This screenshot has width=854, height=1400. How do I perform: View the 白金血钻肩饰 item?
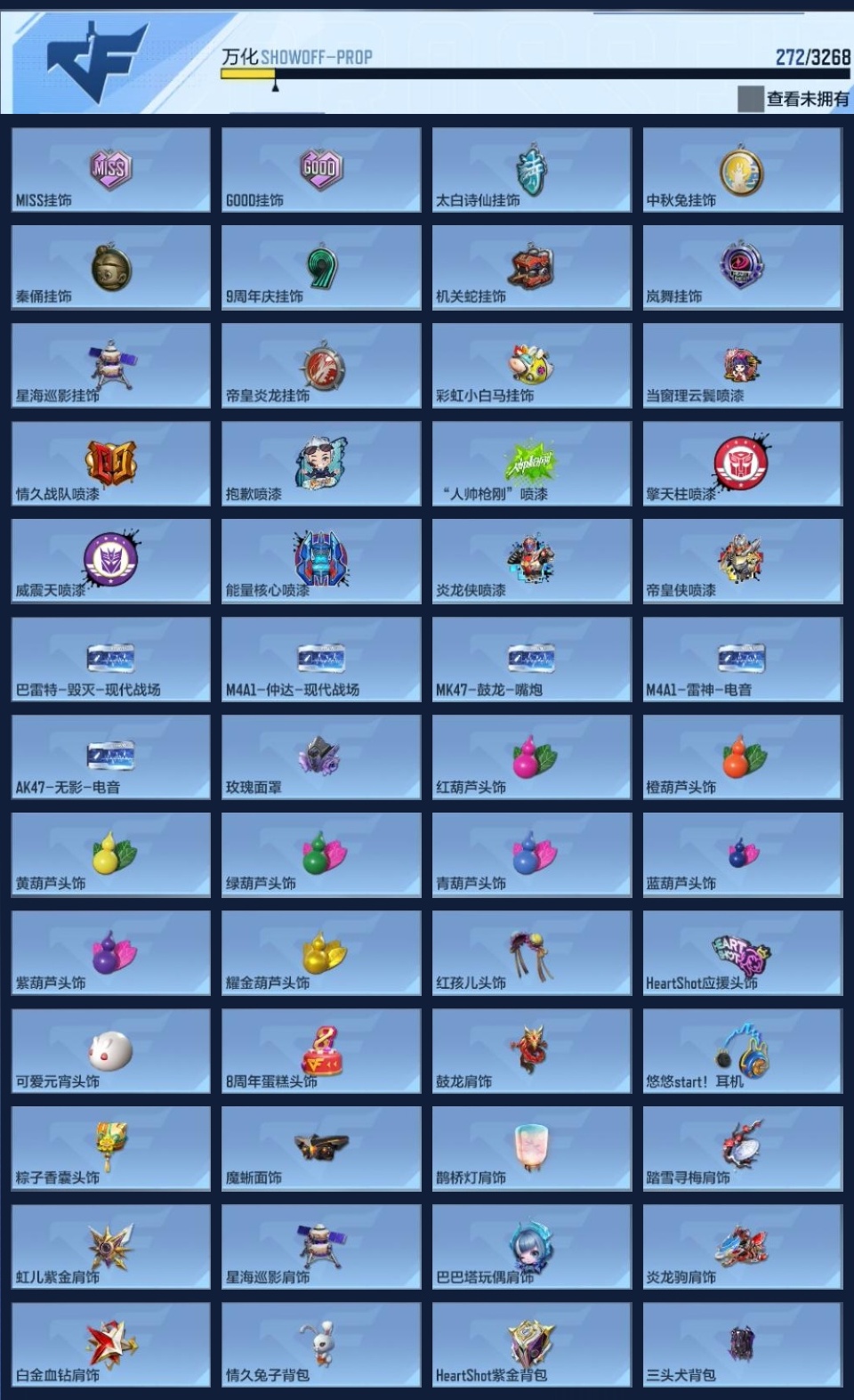tap(111, 1345)
